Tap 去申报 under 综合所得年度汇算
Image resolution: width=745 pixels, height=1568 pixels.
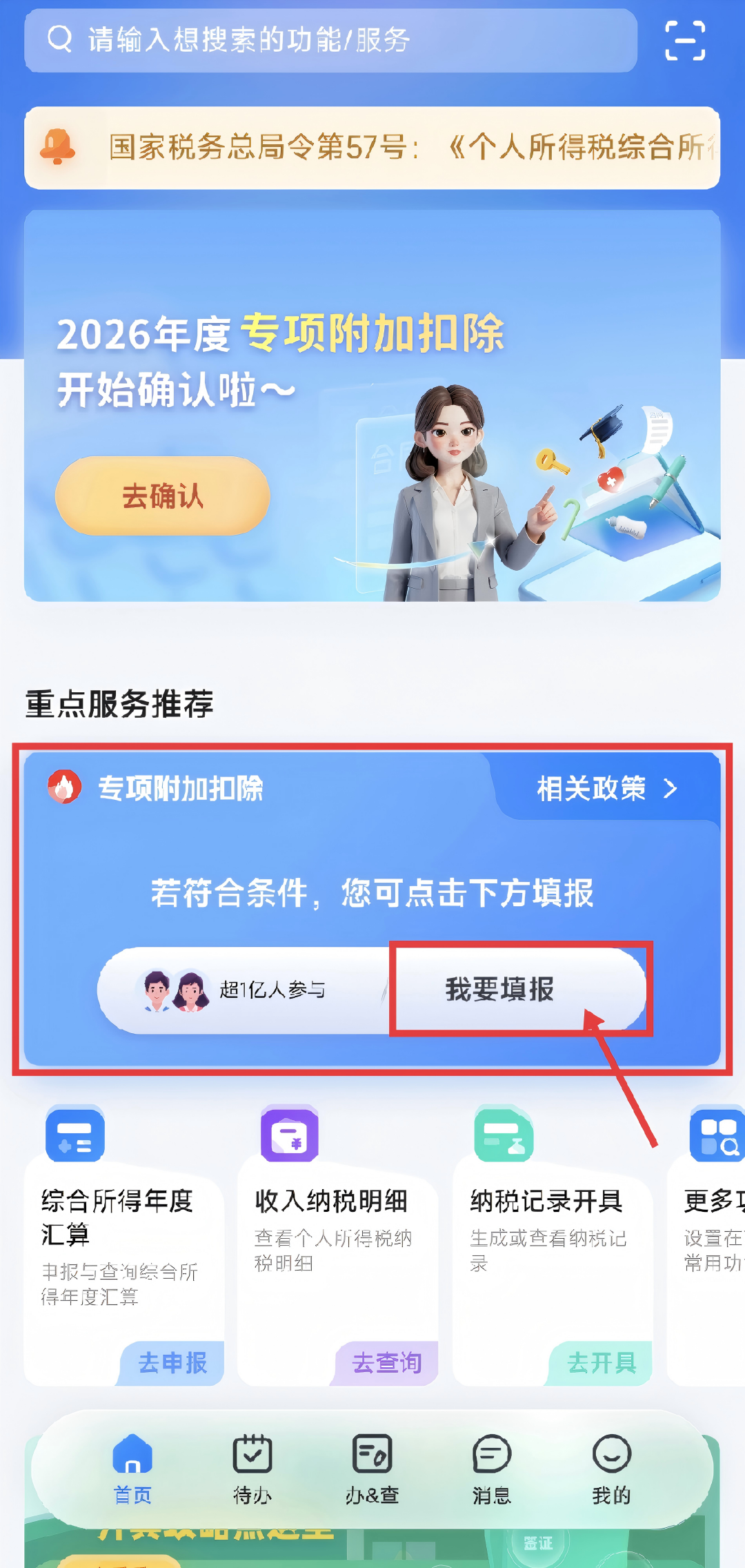[x=172, y=1362]
